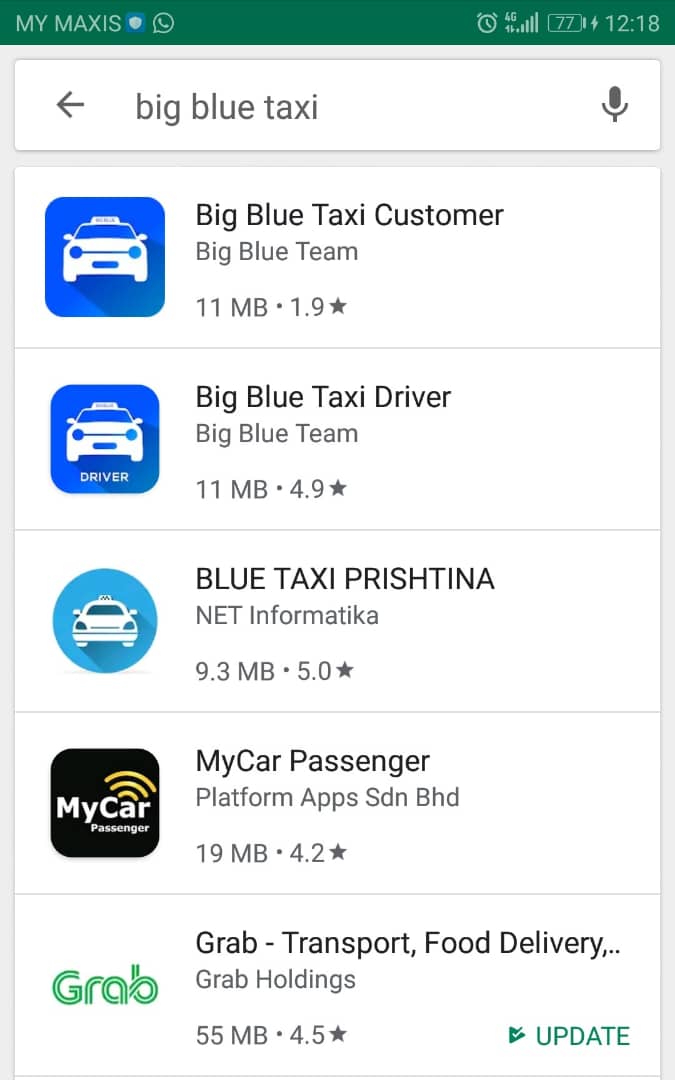Open the Grab Holdings app listing

click(x=338, y=985)
